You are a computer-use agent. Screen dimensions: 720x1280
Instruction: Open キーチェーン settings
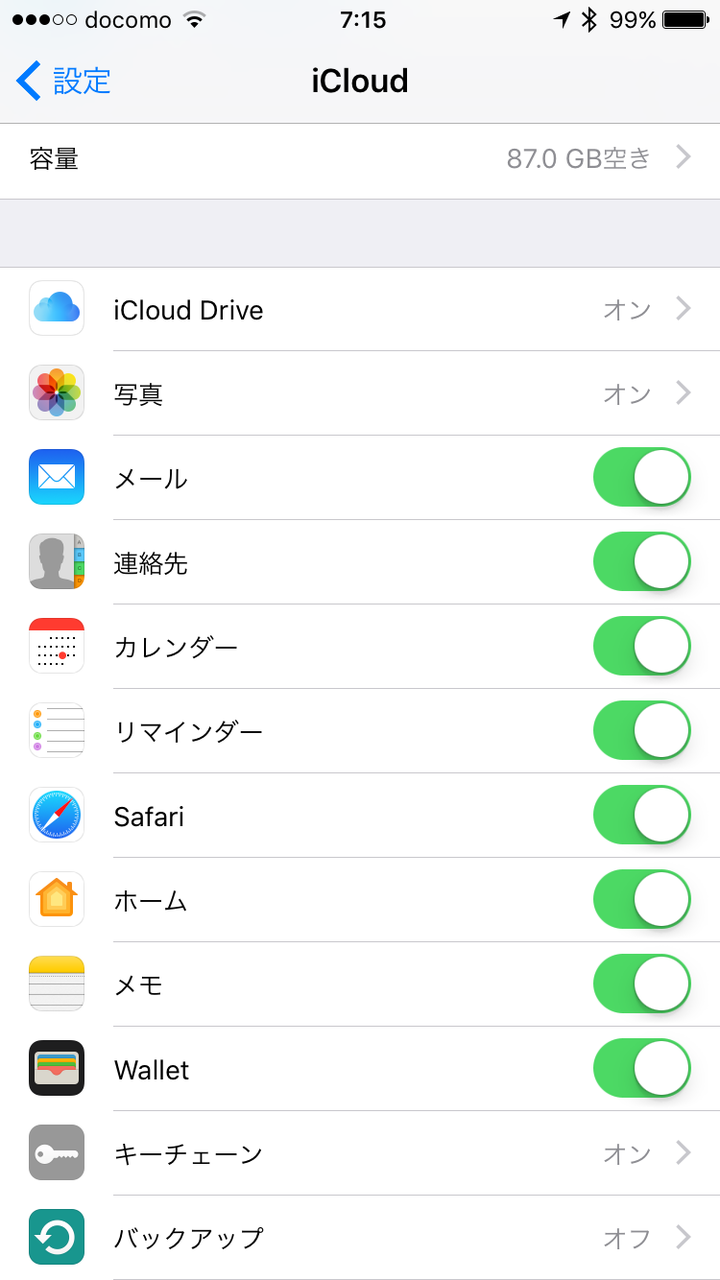(360, 1154)
